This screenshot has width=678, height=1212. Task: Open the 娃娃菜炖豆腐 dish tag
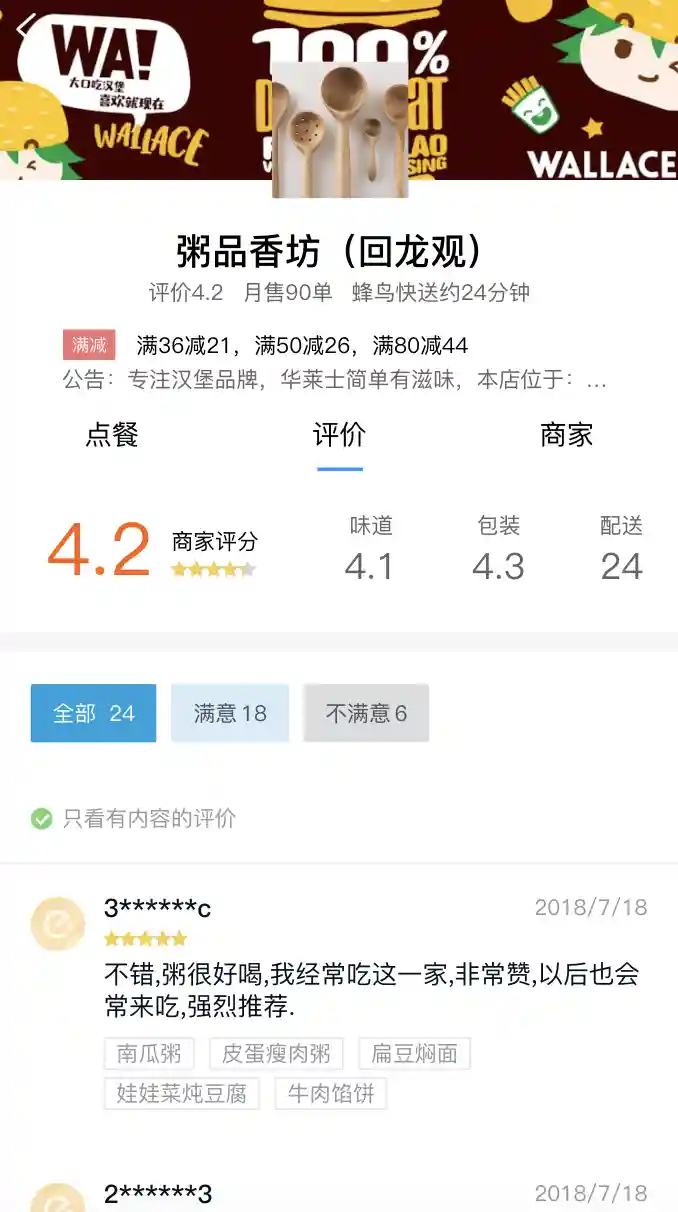click(182, 1093)
